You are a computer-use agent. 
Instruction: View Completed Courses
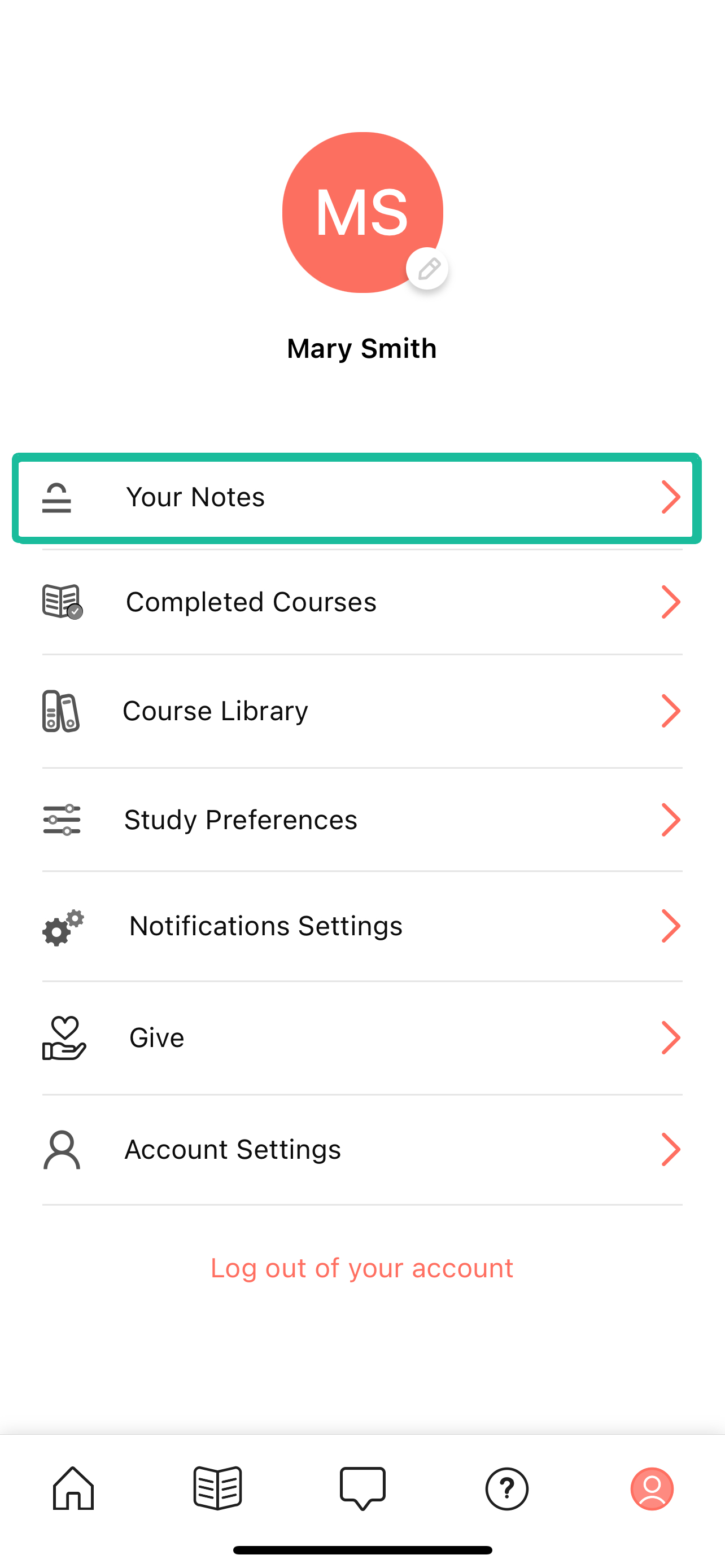point(361,602)
